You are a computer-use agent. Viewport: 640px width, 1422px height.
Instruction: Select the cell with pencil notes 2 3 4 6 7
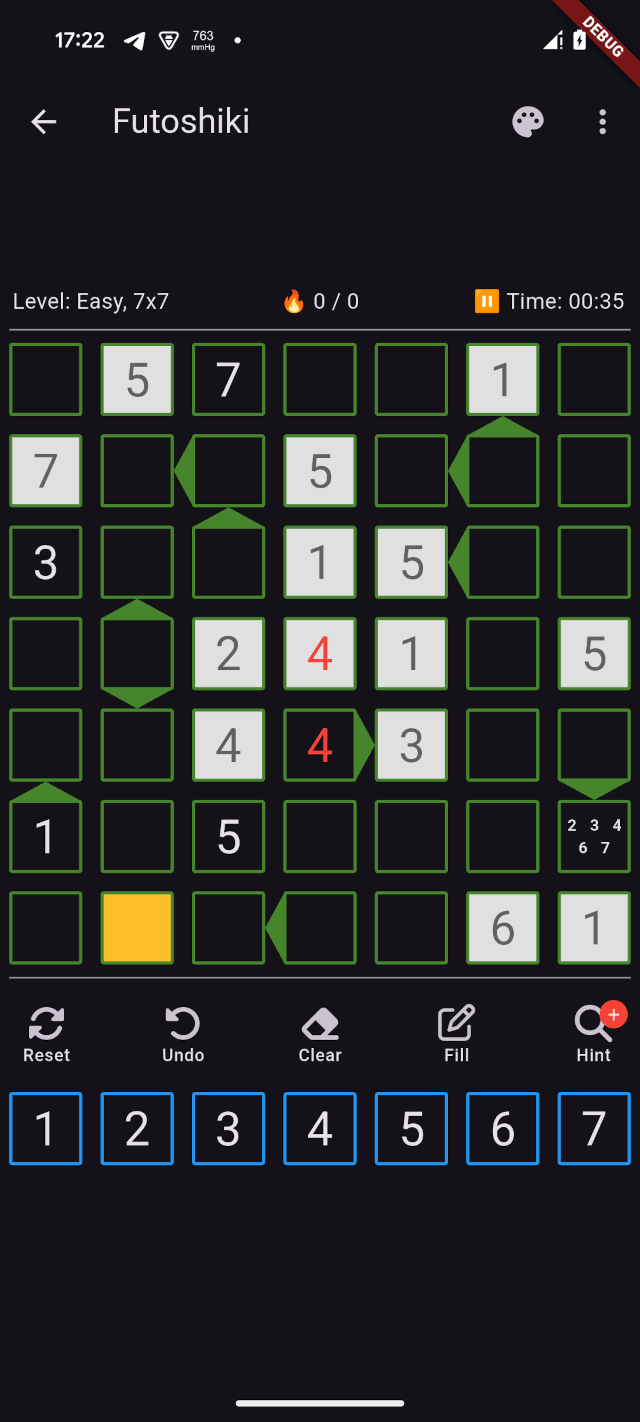point(594,836)
